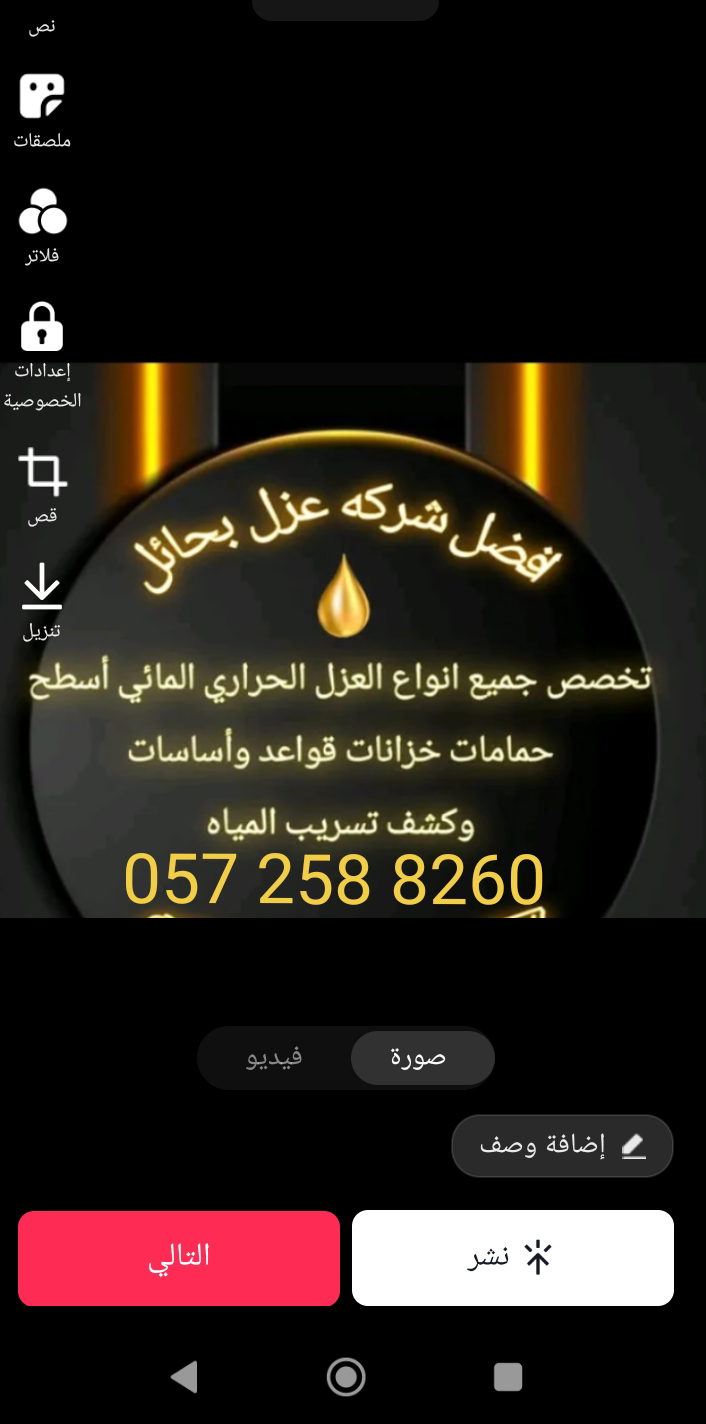Go to the home screen
Viewport: 706px width, 1424px height.
point(346,1377)
